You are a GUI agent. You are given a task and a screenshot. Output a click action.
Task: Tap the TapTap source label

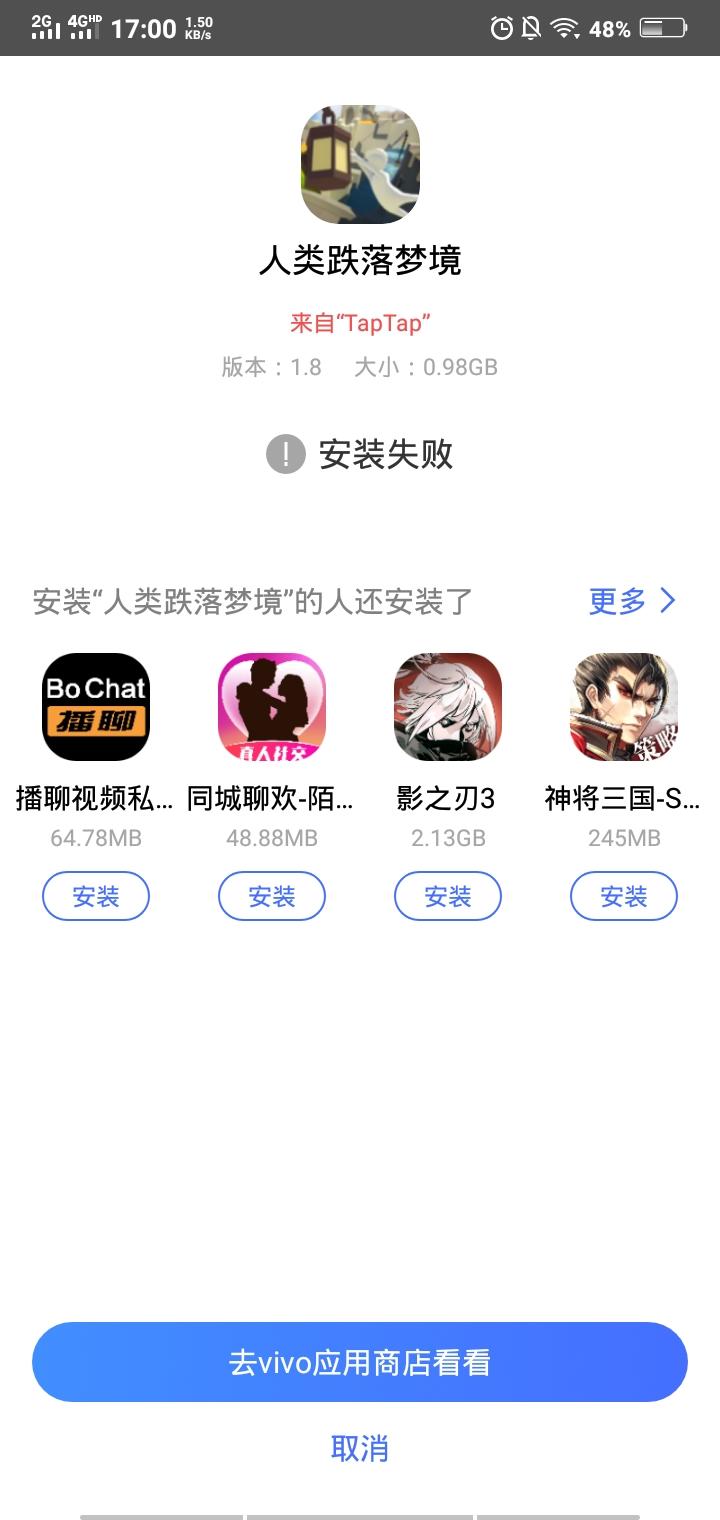click(360, 323)
